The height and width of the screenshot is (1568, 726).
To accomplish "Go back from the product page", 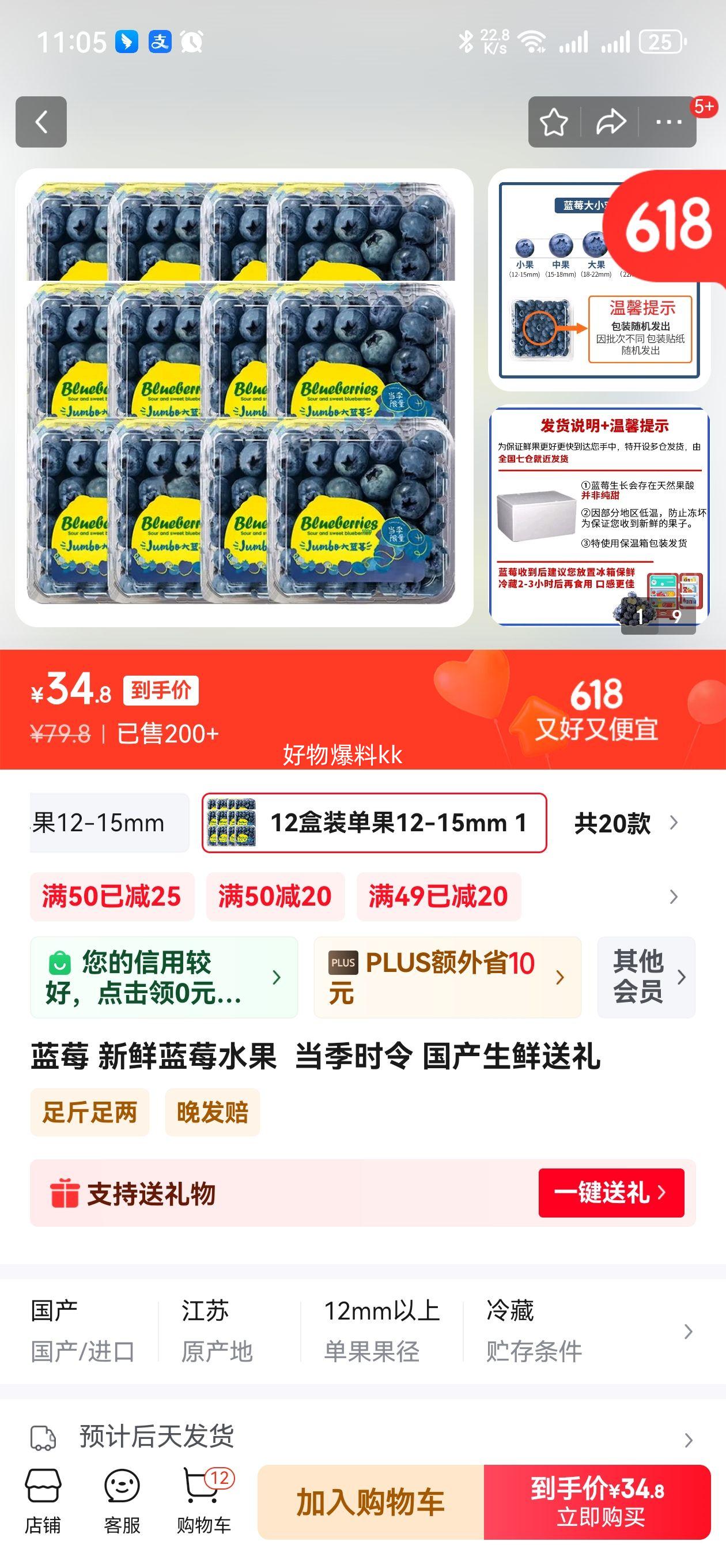I will click(41, 122).
